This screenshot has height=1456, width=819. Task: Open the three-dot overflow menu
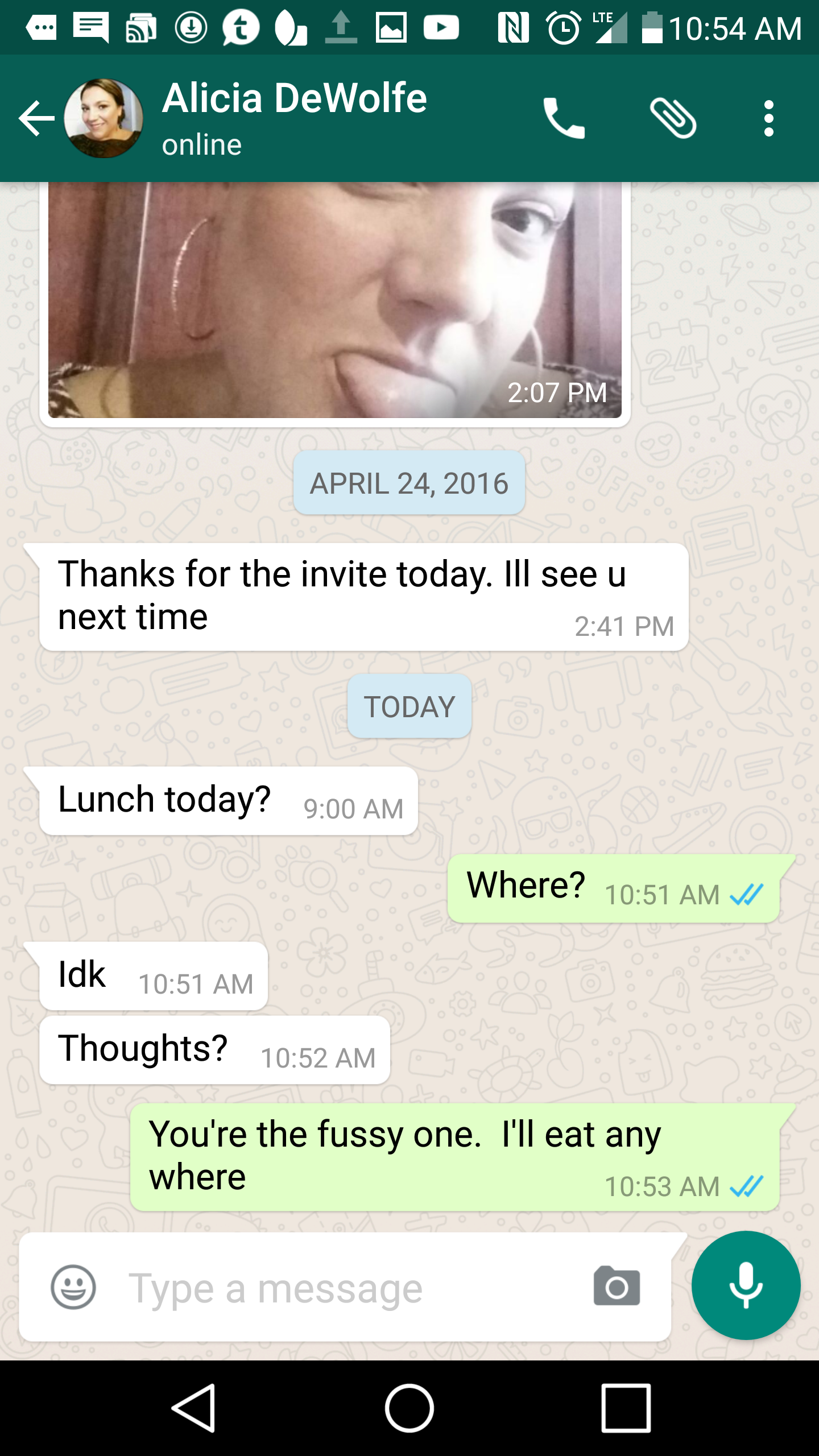point(768,118)
